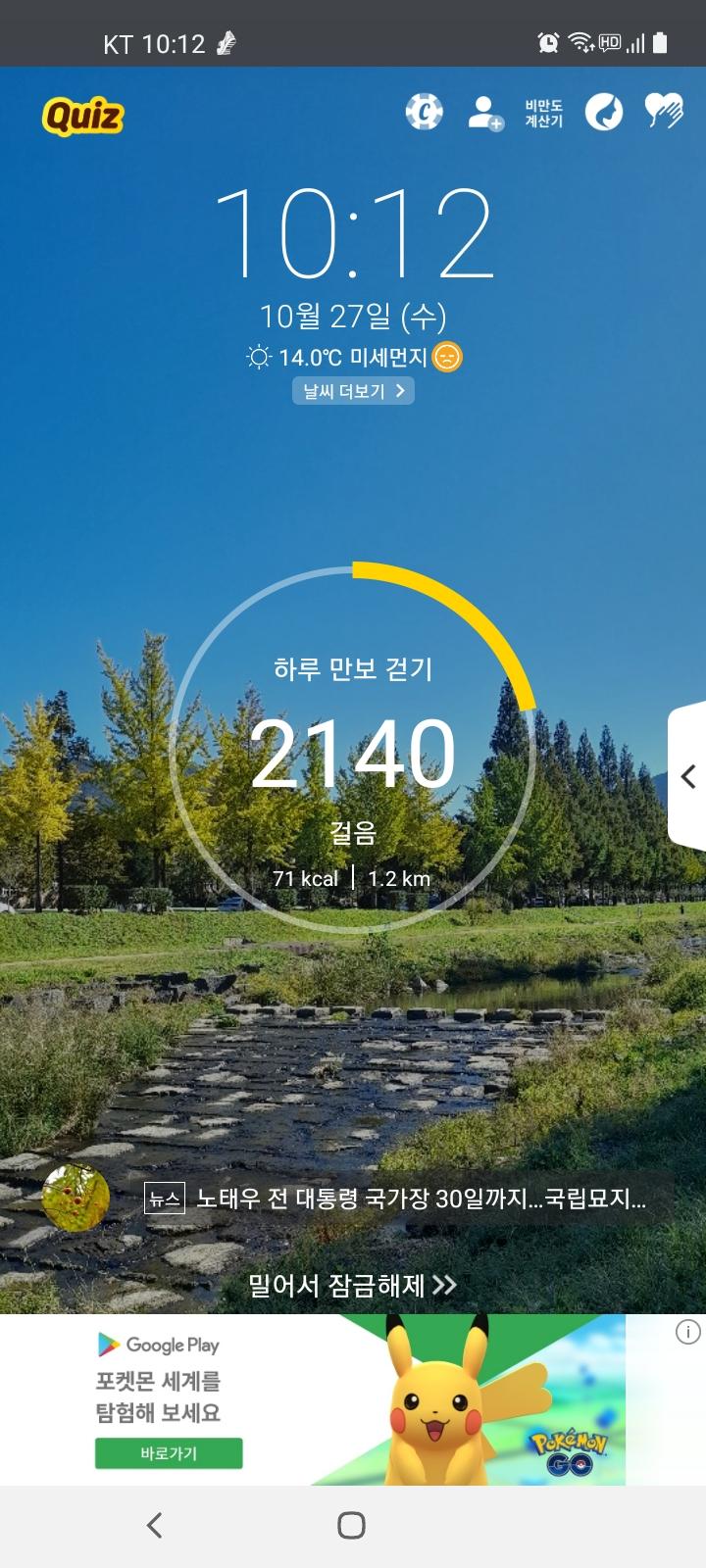Tap the heart with hand icon
The width and height of the screenshot is (706, 1568).
pos(664,112)
